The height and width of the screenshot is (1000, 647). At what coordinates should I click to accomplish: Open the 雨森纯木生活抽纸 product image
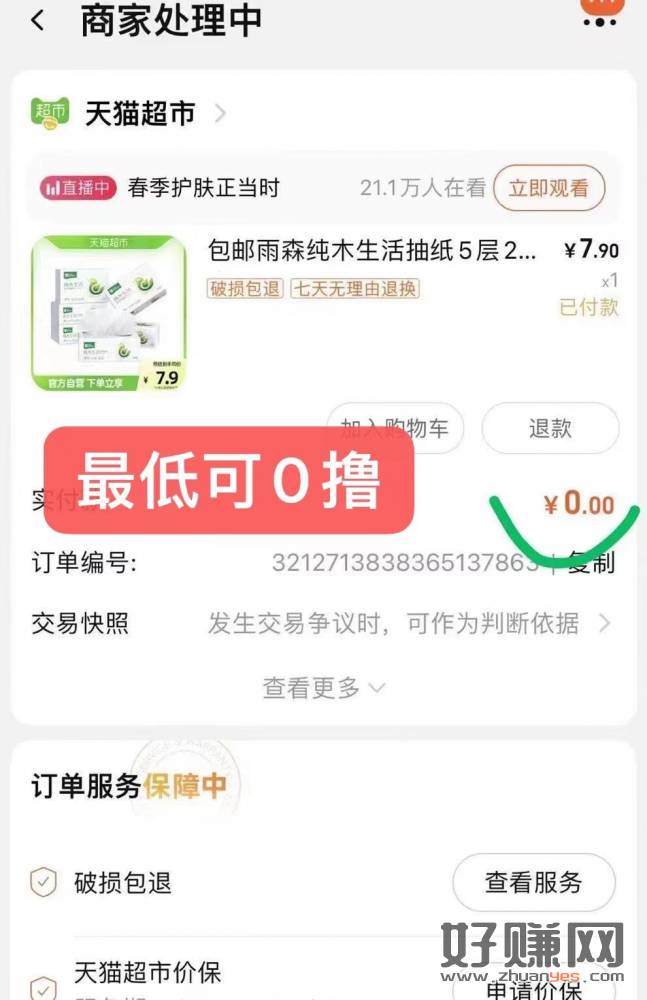tap(109, 313)
